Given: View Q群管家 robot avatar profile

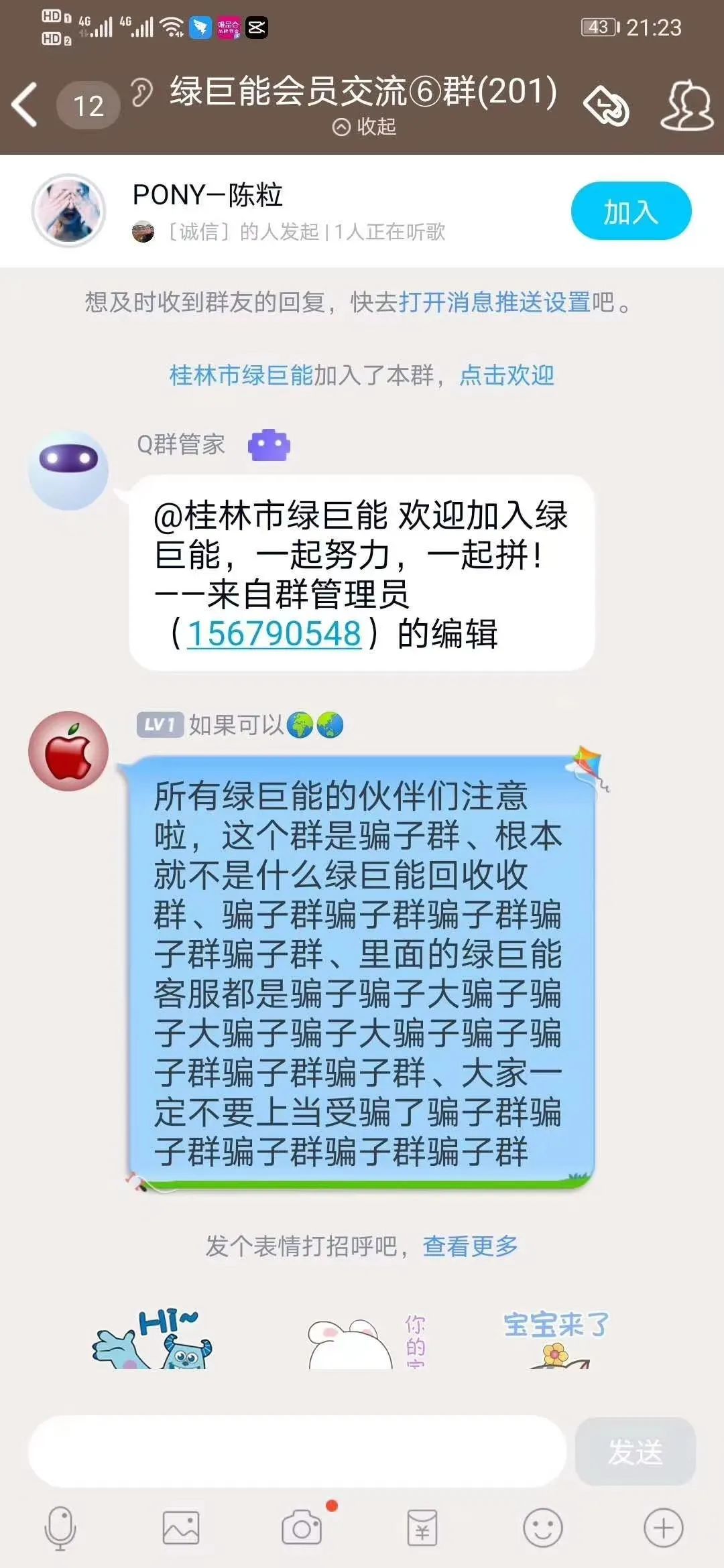Looking at the screenshot, I should tap(68, 470).
